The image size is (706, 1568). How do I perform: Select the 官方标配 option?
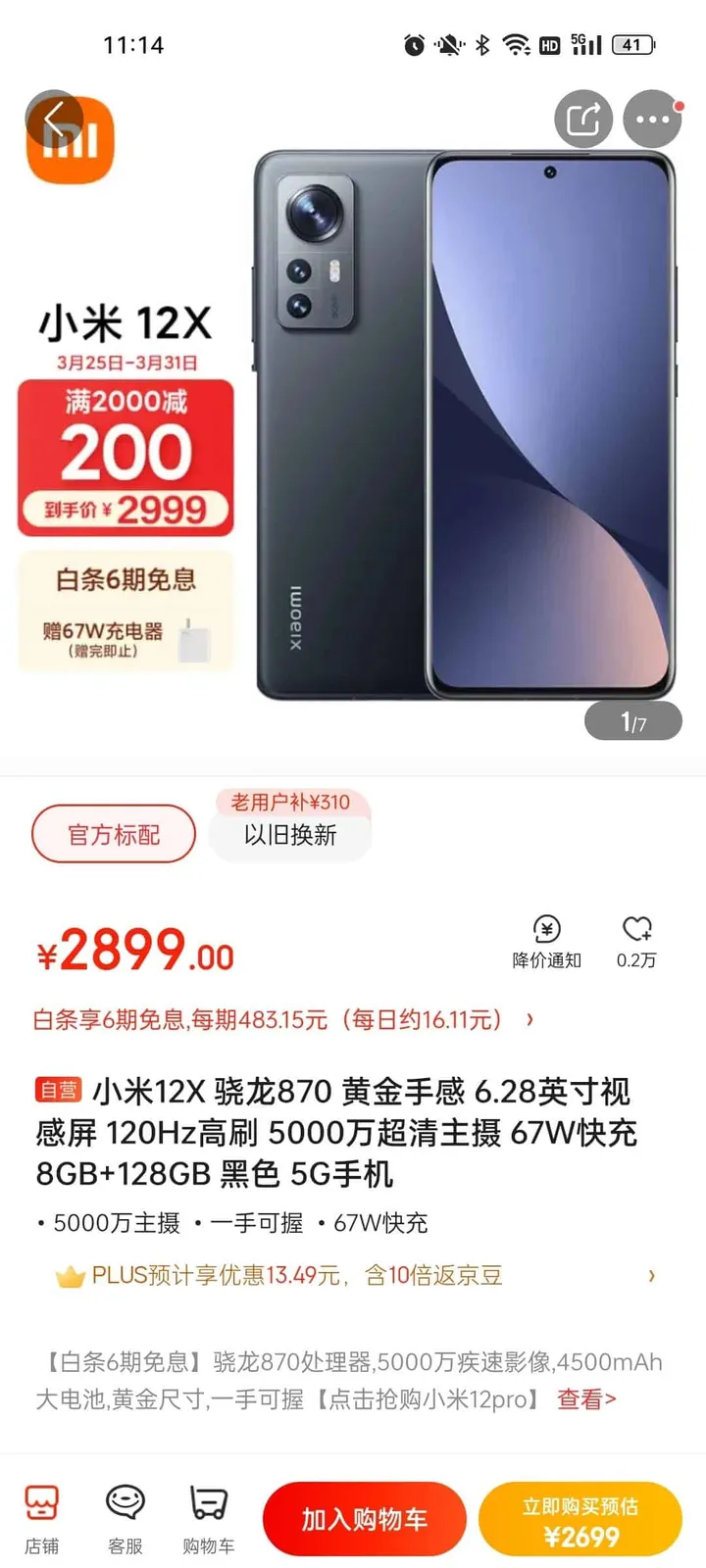point(114,834)
